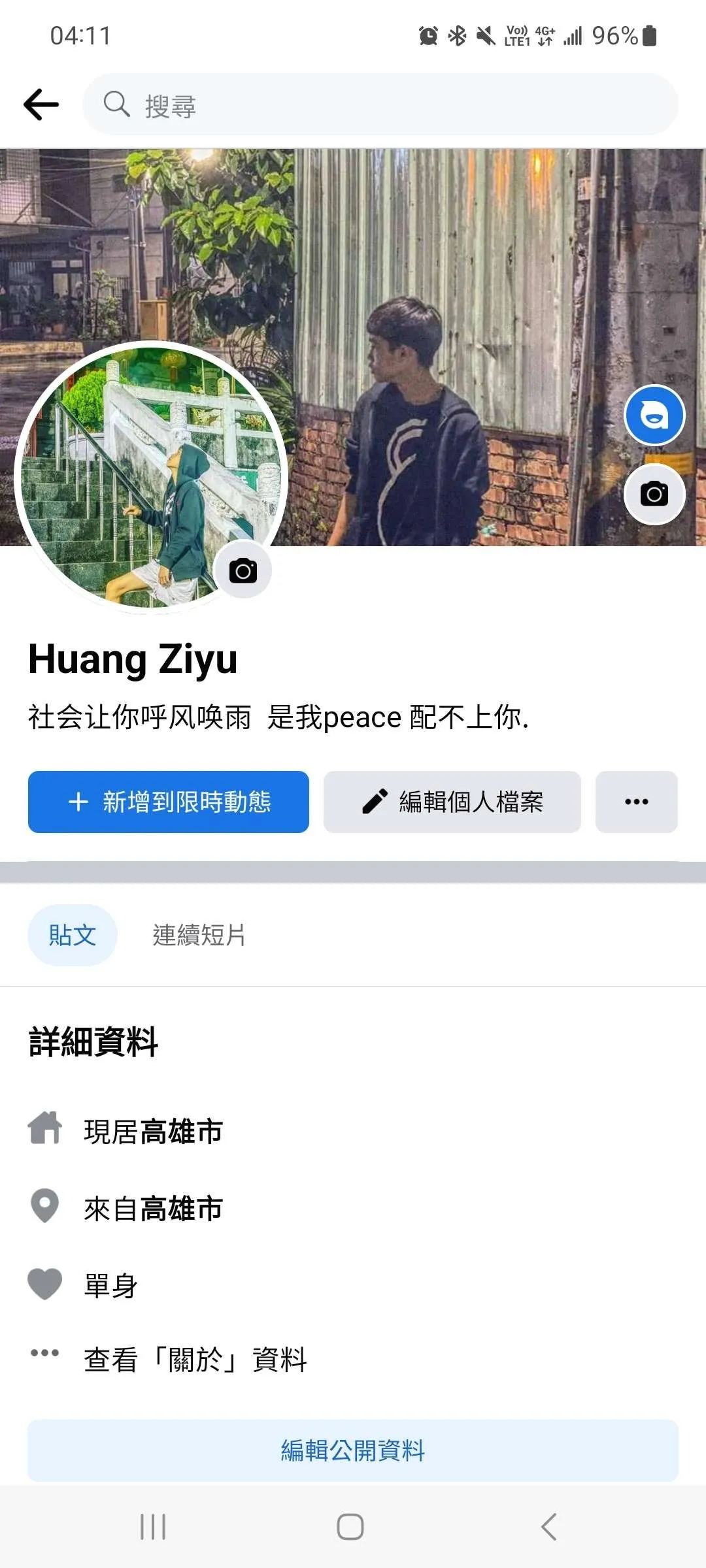The image size is (706, 1568).
Task: Create avatar cover with the blue icon
Action: (654, 416)
